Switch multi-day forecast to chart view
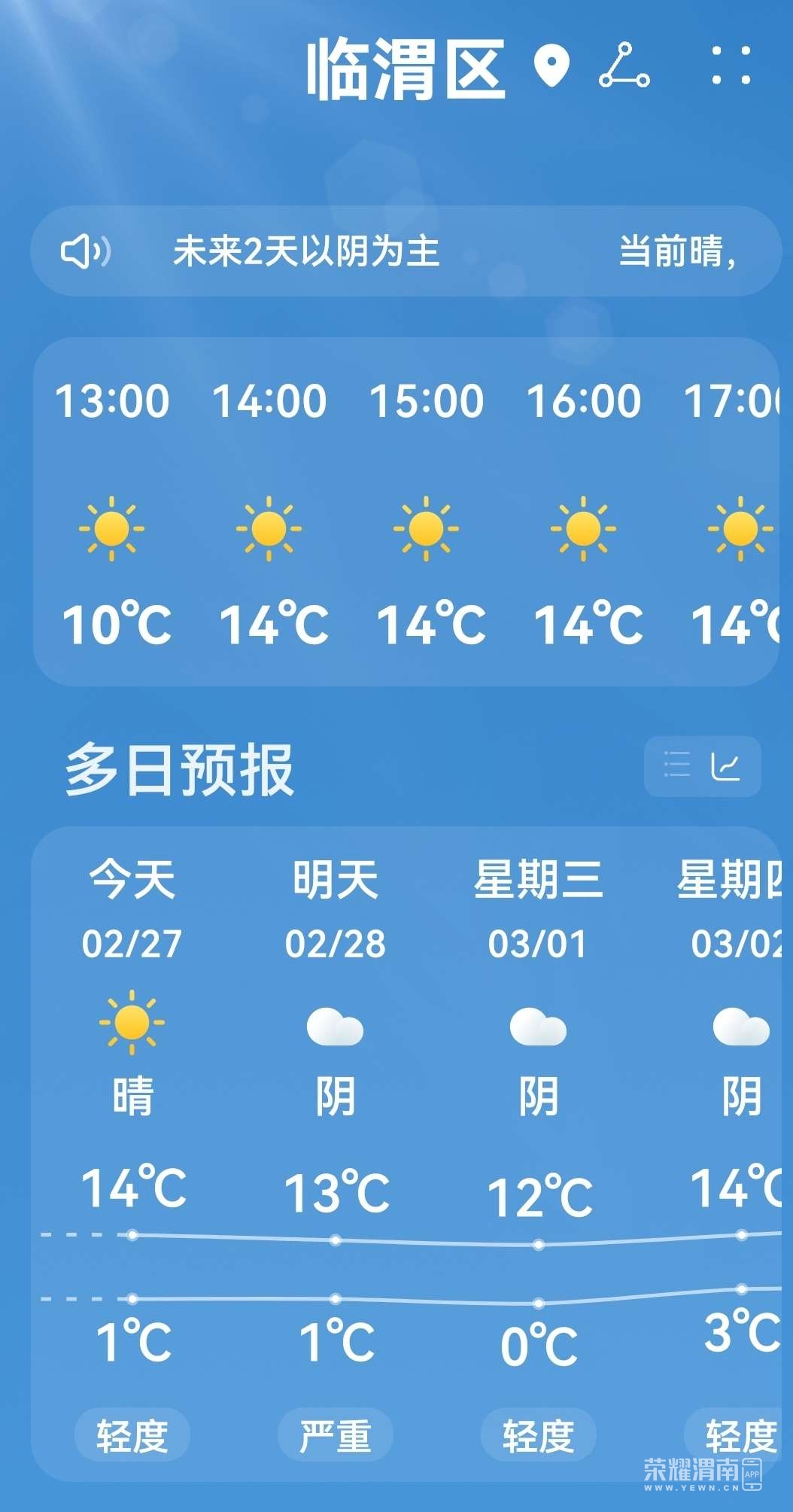The image size is (793, 1512). pos(726,765)
